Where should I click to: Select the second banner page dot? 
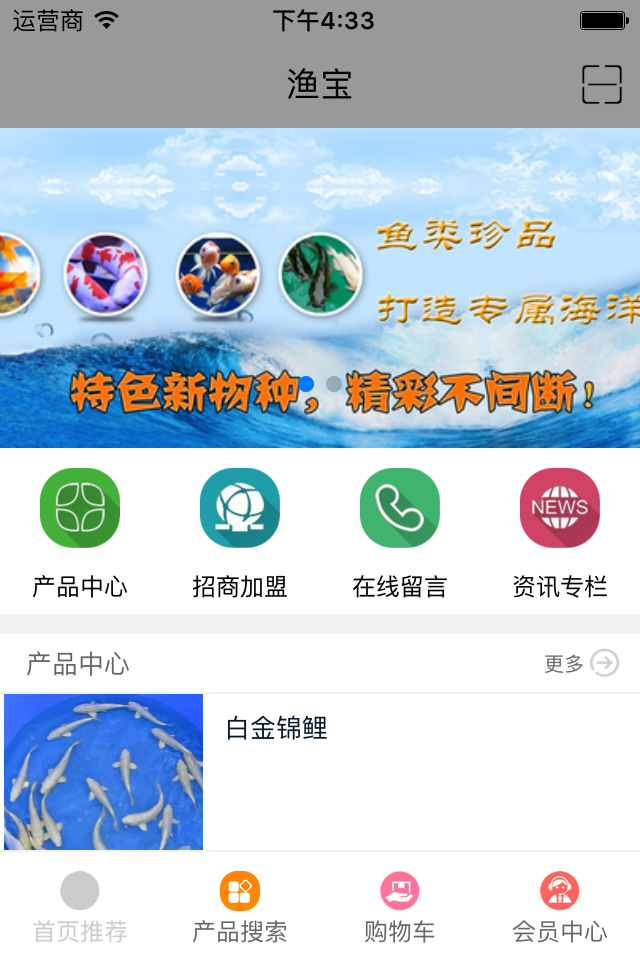(x=334, y=384)
